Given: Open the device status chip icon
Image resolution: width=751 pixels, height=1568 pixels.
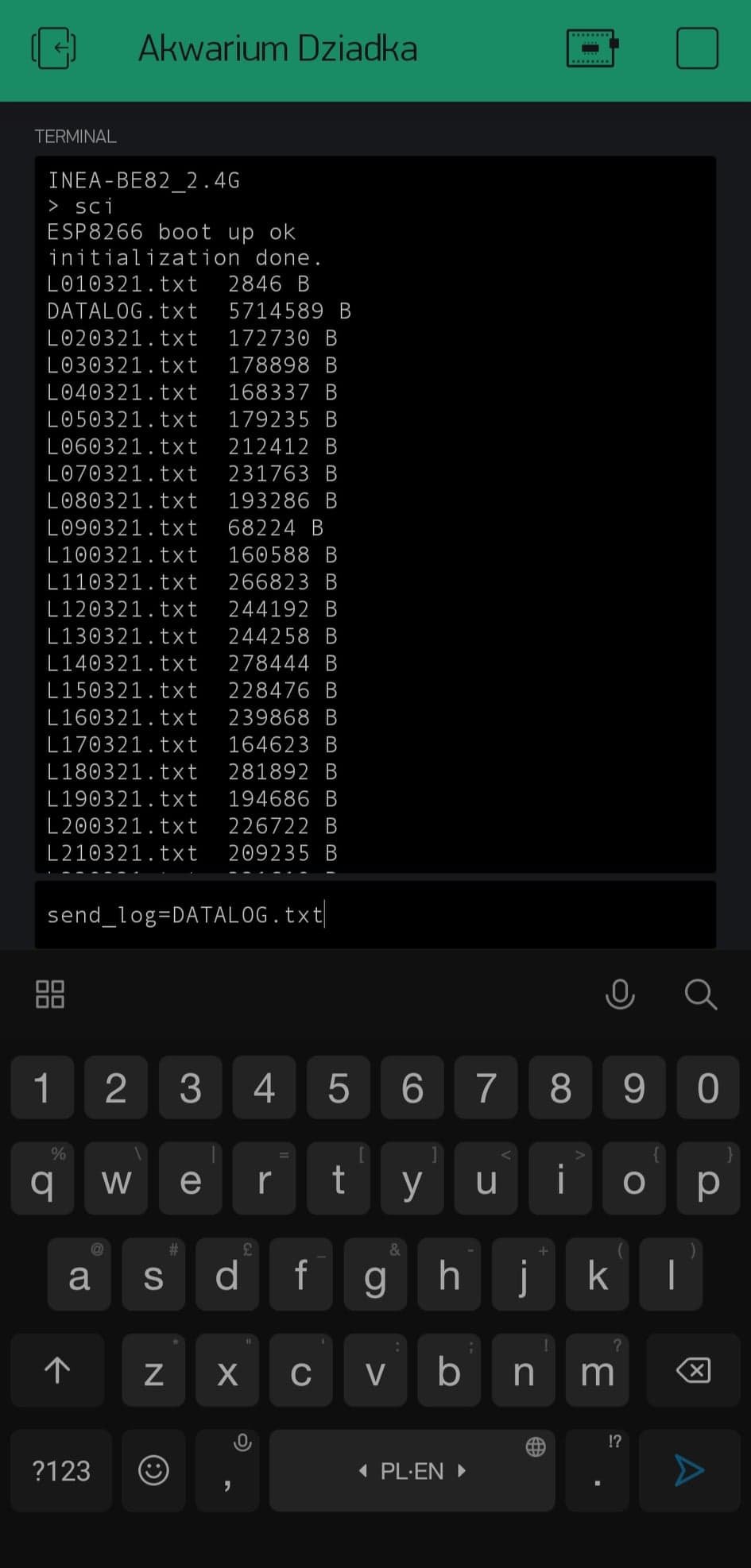Looking at the screenshot, I should point(593,48).
